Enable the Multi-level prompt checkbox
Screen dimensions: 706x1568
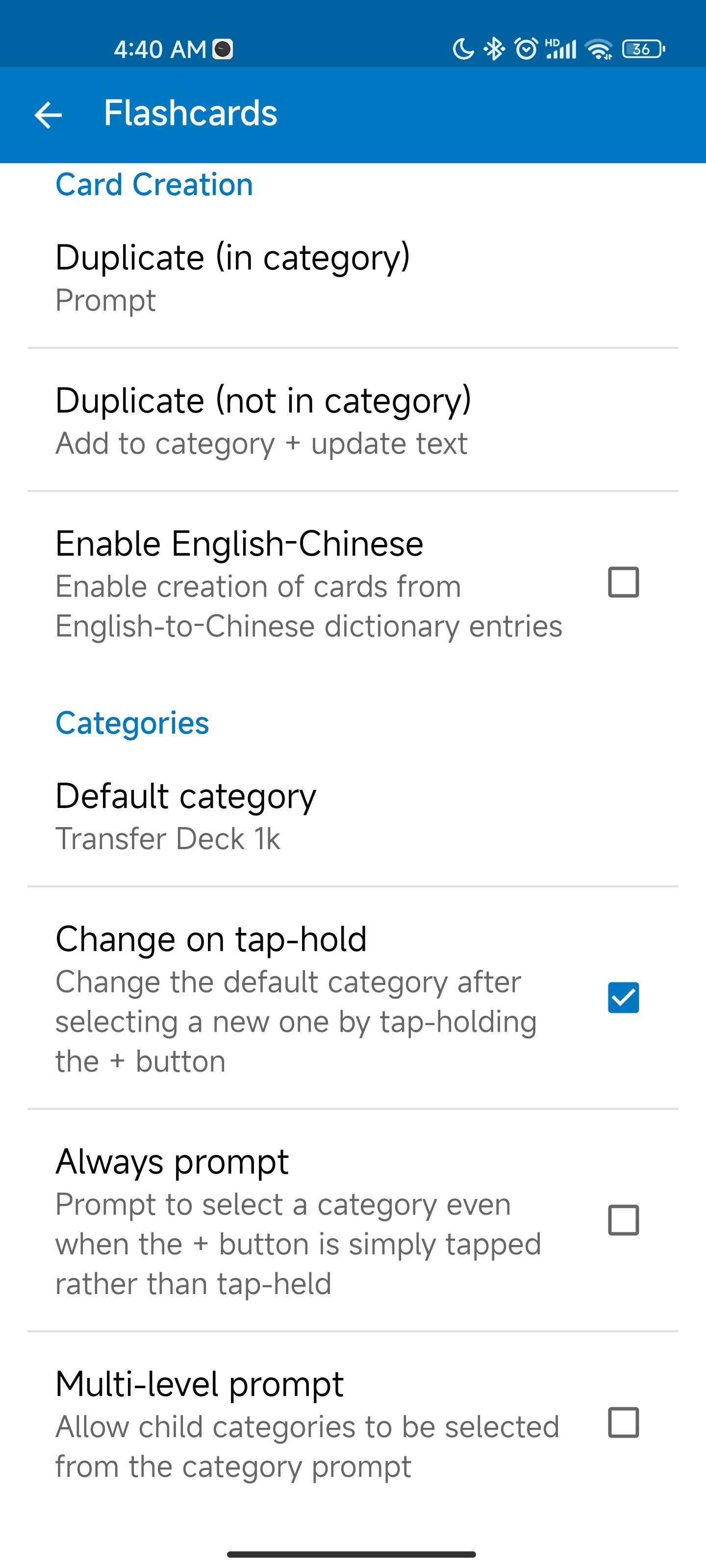pyautogui.click(x=623, y=1422)
